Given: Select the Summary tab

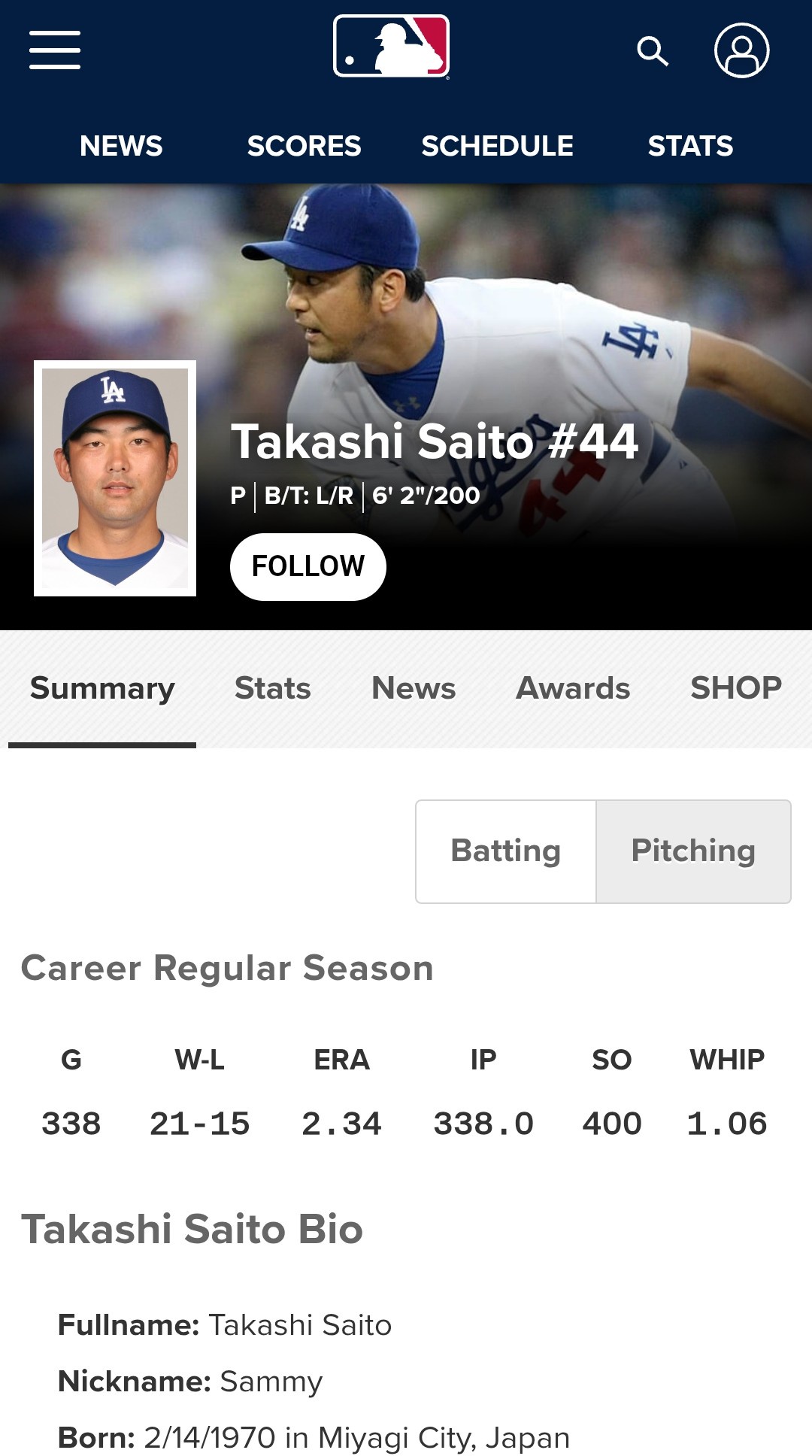Looking at the screenshot, I should pyautogui.click(x=102, y=688).
